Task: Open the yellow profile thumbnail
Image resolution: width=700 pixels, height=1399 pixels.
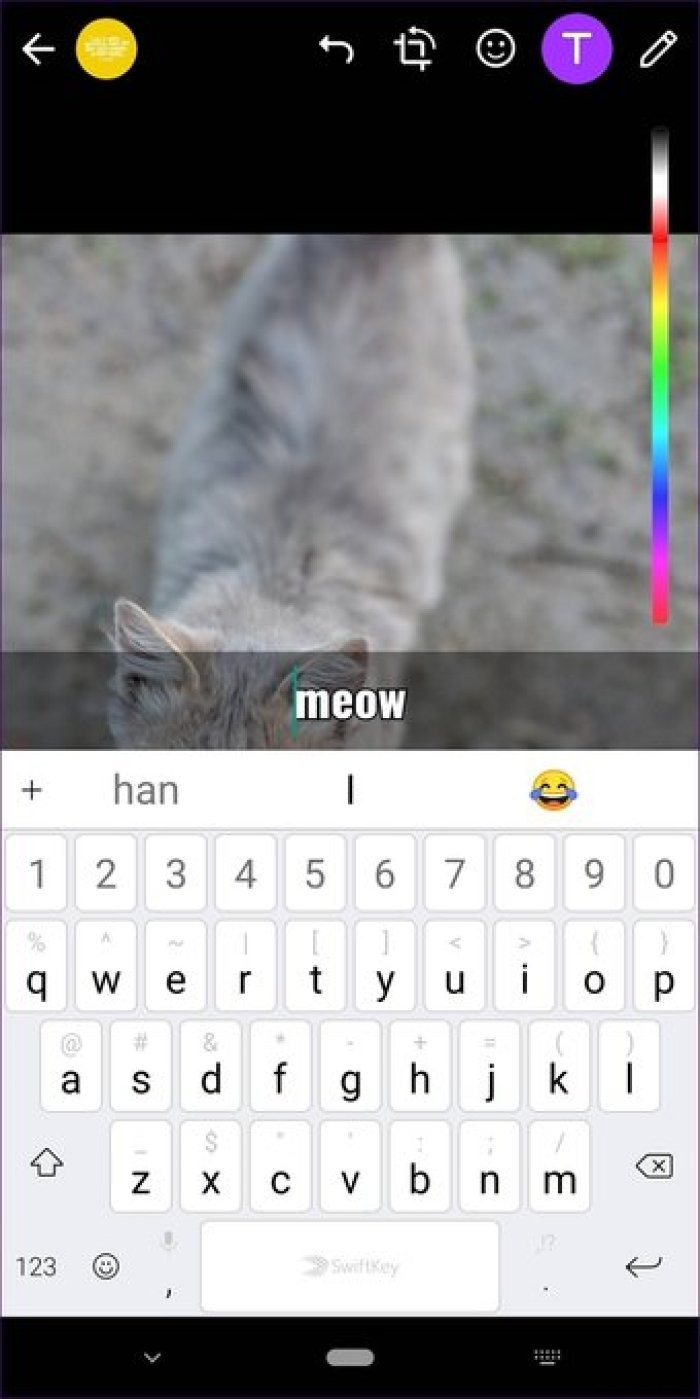Action: [x=106, y=49]
